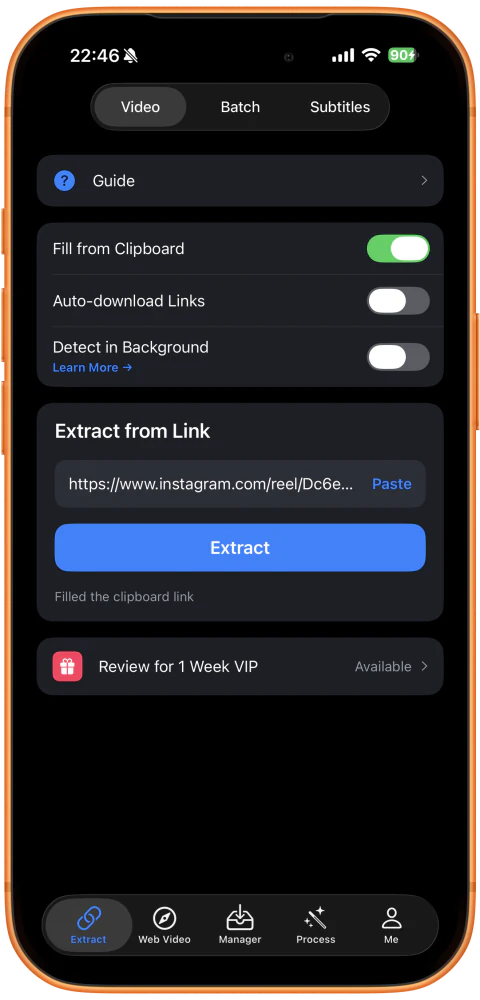Tap the Instagram link text field
This screenshot has width=480, height=1000.
pyautogui.click(x=210, y=484)
